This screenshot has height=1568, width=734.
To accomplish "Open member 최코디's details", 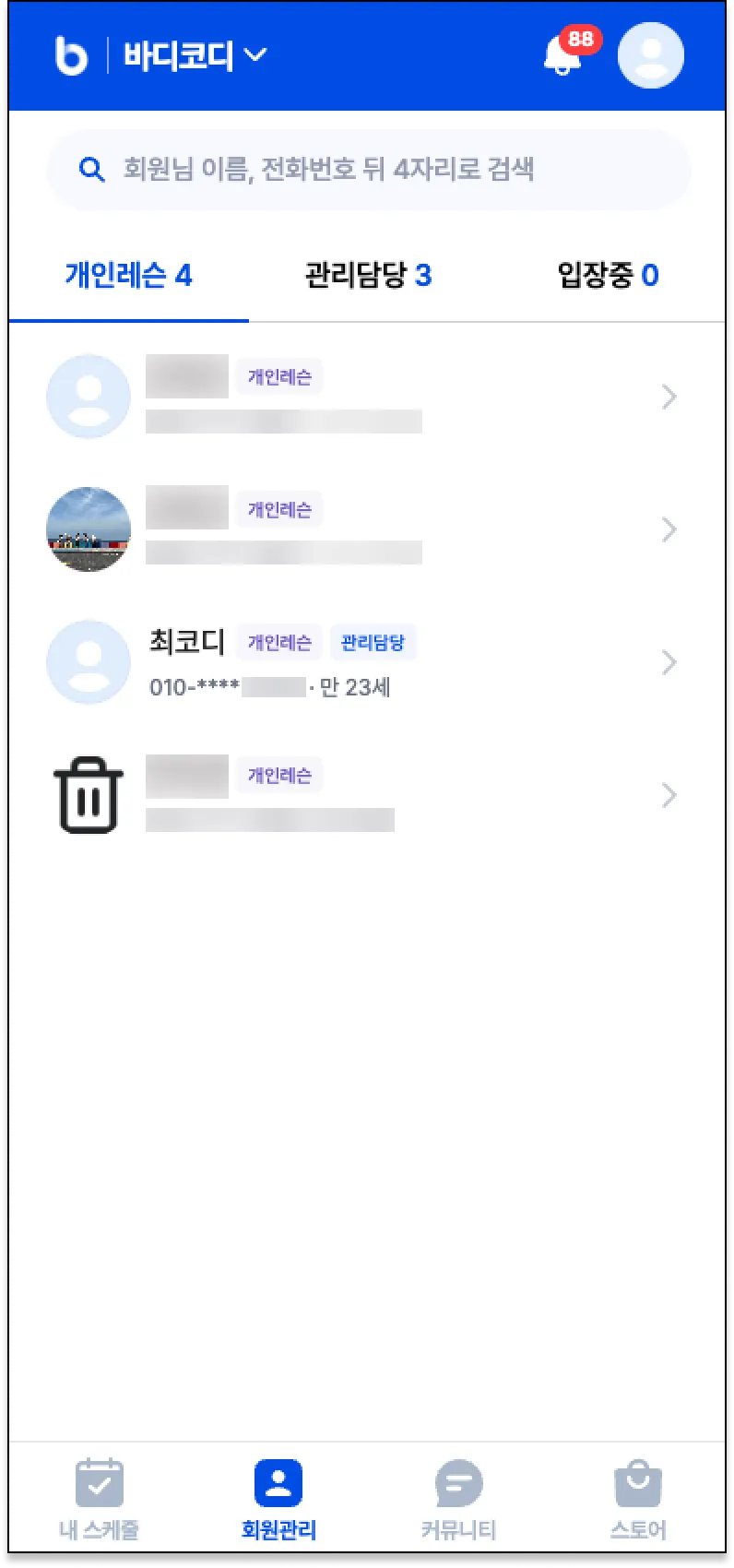I will 367,662.
